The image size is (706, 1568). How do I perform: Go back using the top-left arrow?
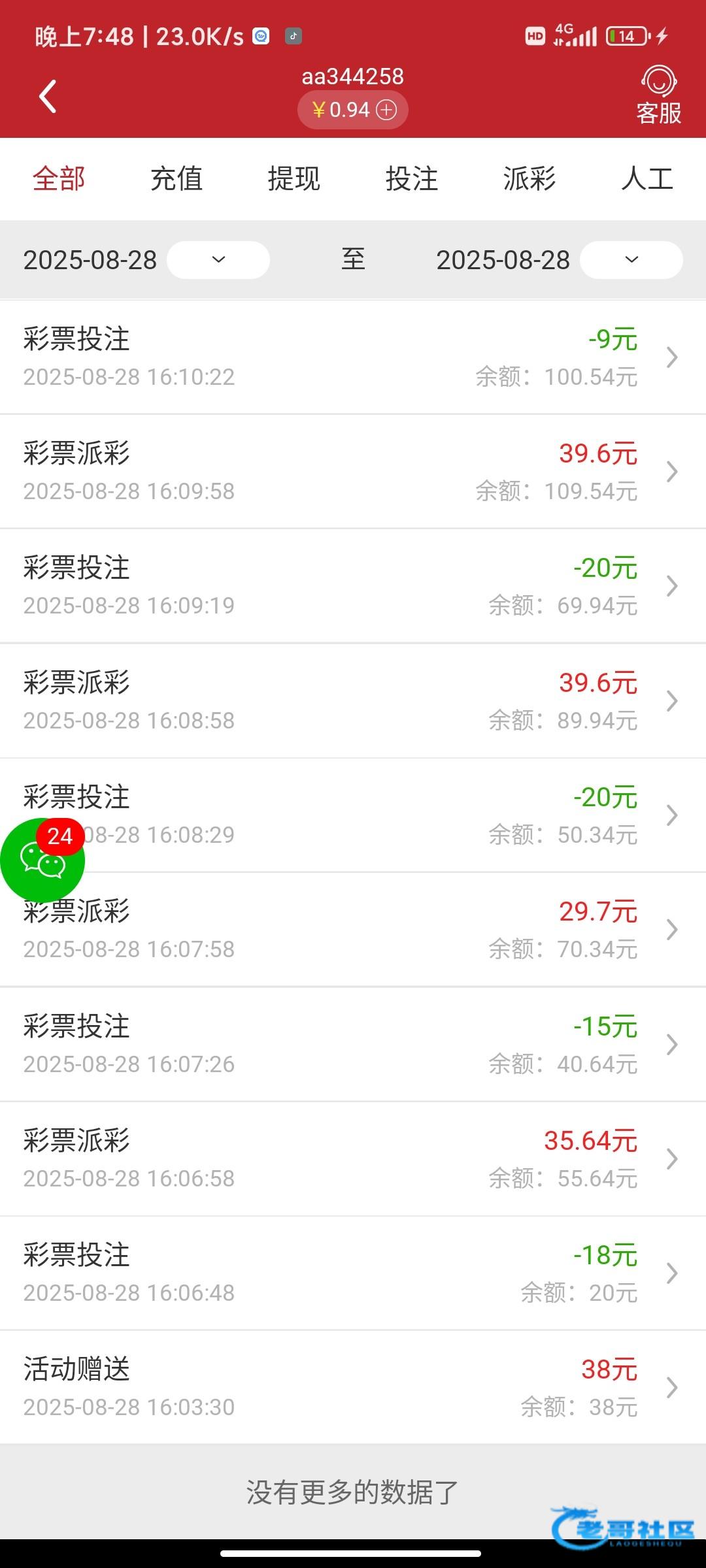point(48,97)
